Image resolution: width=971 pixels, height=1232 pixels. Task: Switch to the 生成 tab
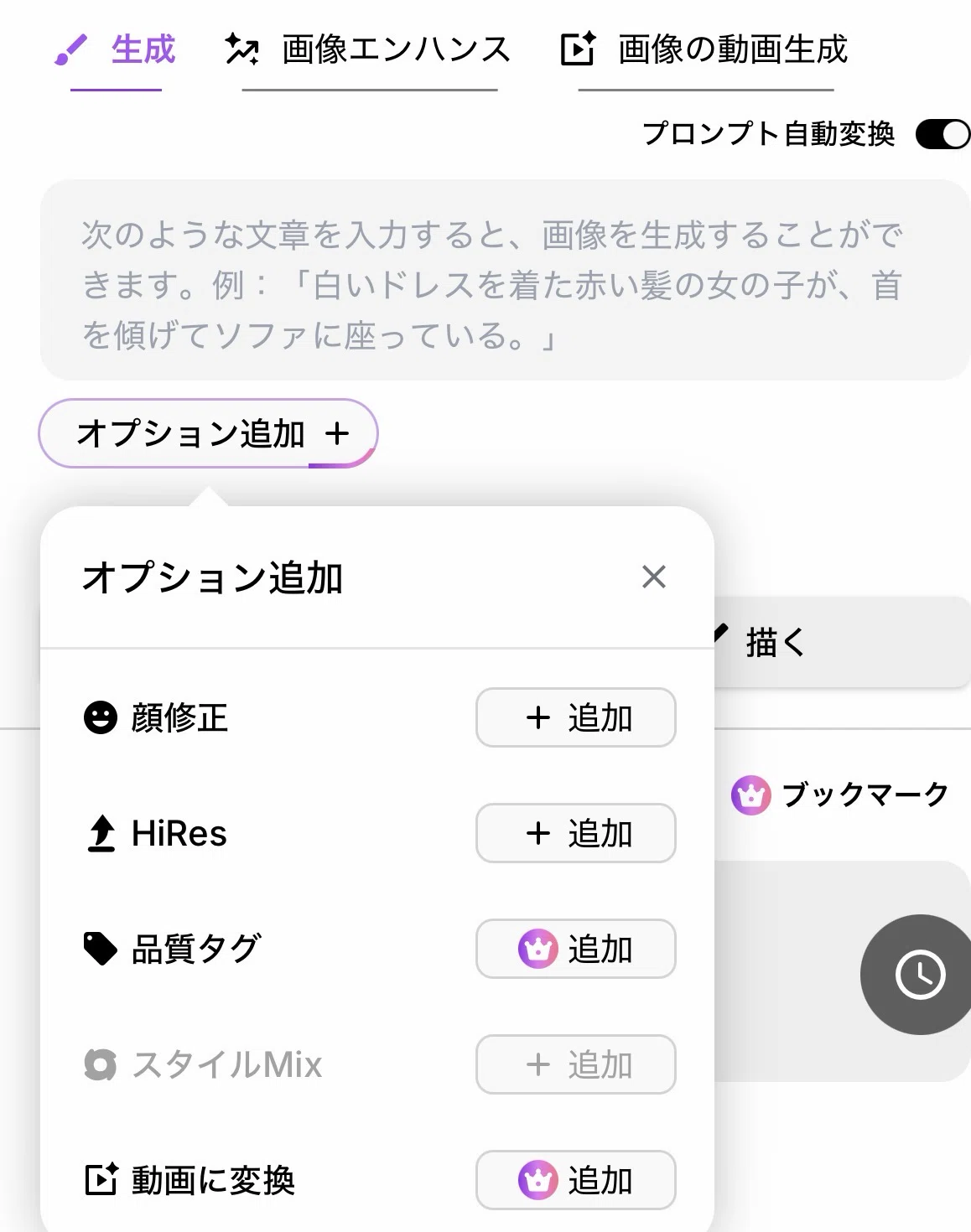(116, 50)
